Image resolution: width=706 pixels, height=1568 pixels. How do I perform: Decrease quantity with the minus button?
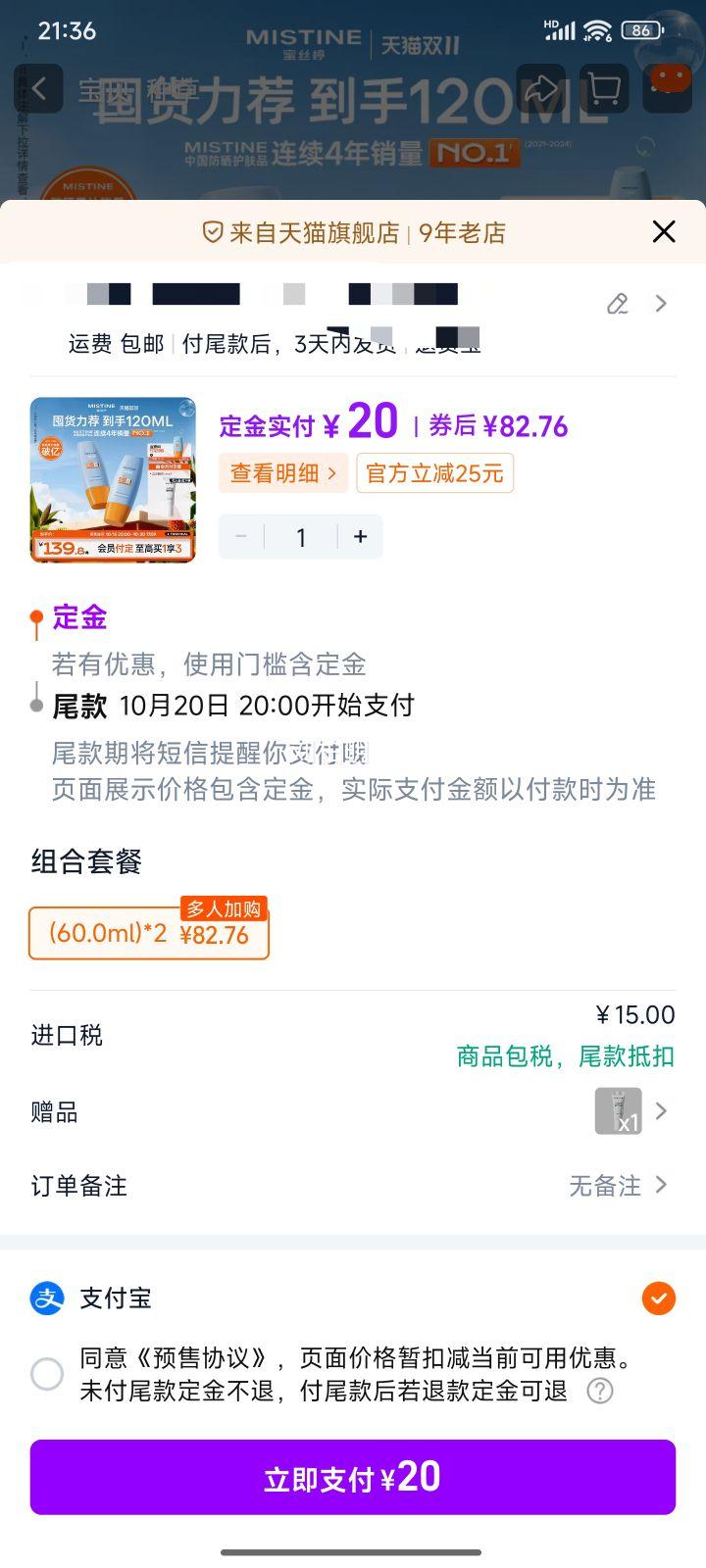241,536
